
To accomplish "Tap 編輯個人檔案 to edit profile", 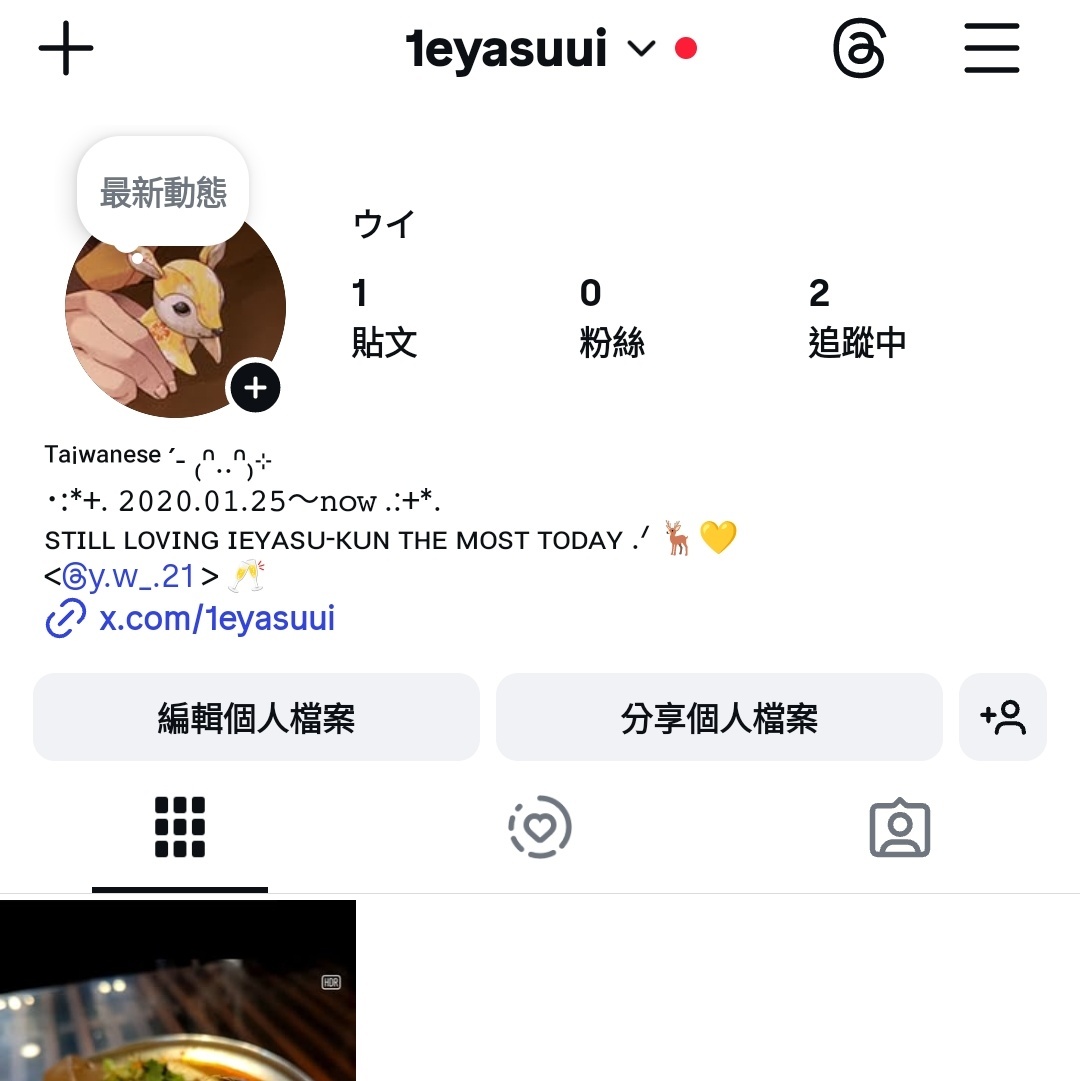I will click(x=256, y=718).
